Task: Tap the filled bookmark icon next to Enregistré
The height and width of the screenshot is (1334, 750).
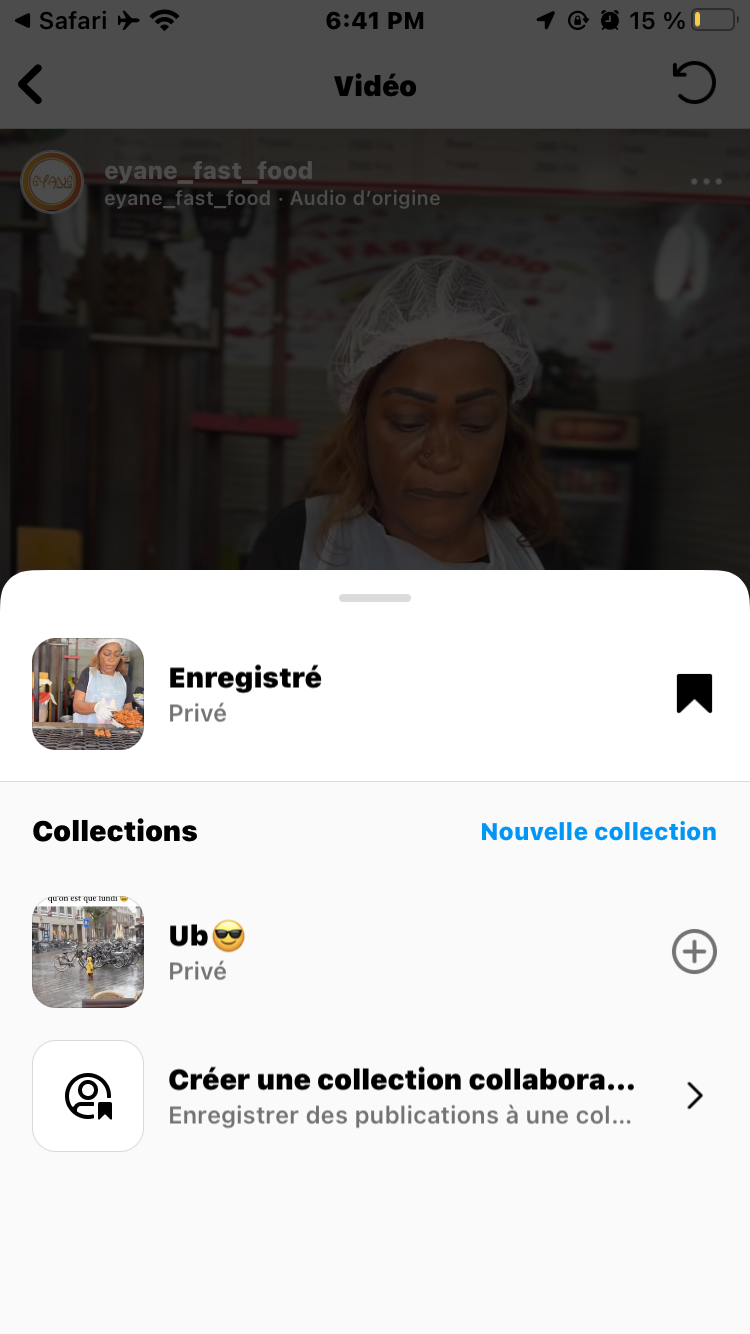Action: click(694, 693)
